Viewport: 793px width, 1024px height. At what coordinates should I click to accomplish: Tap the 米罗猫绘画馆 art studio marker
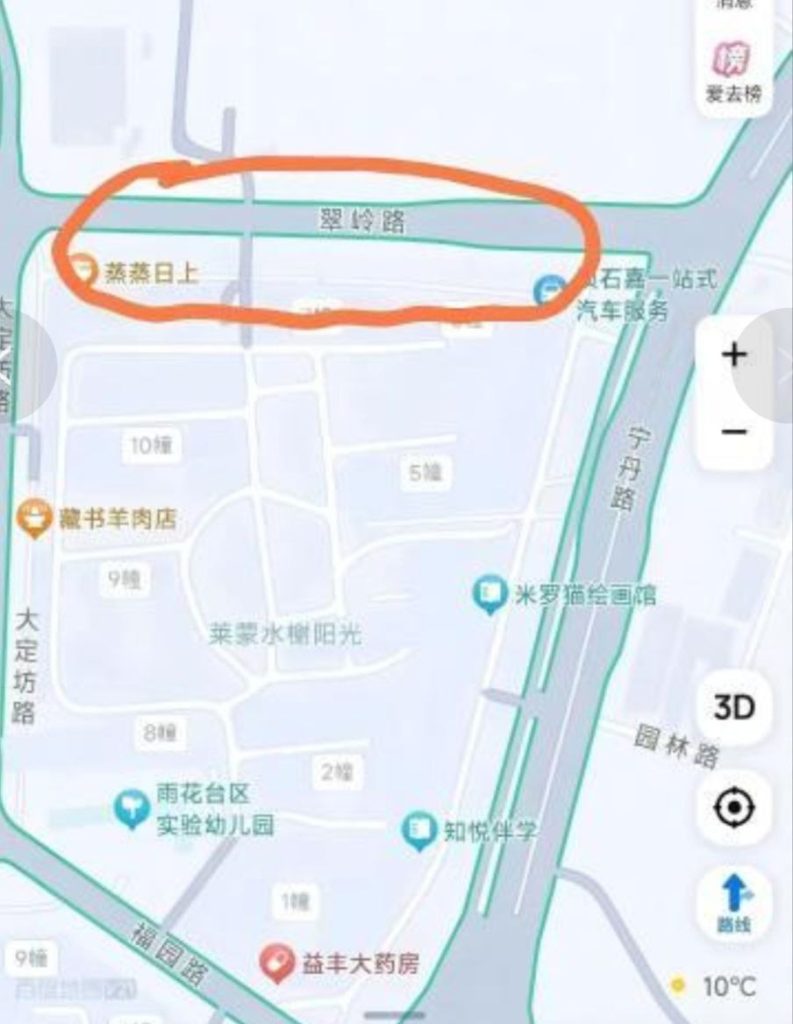point(489,592)
